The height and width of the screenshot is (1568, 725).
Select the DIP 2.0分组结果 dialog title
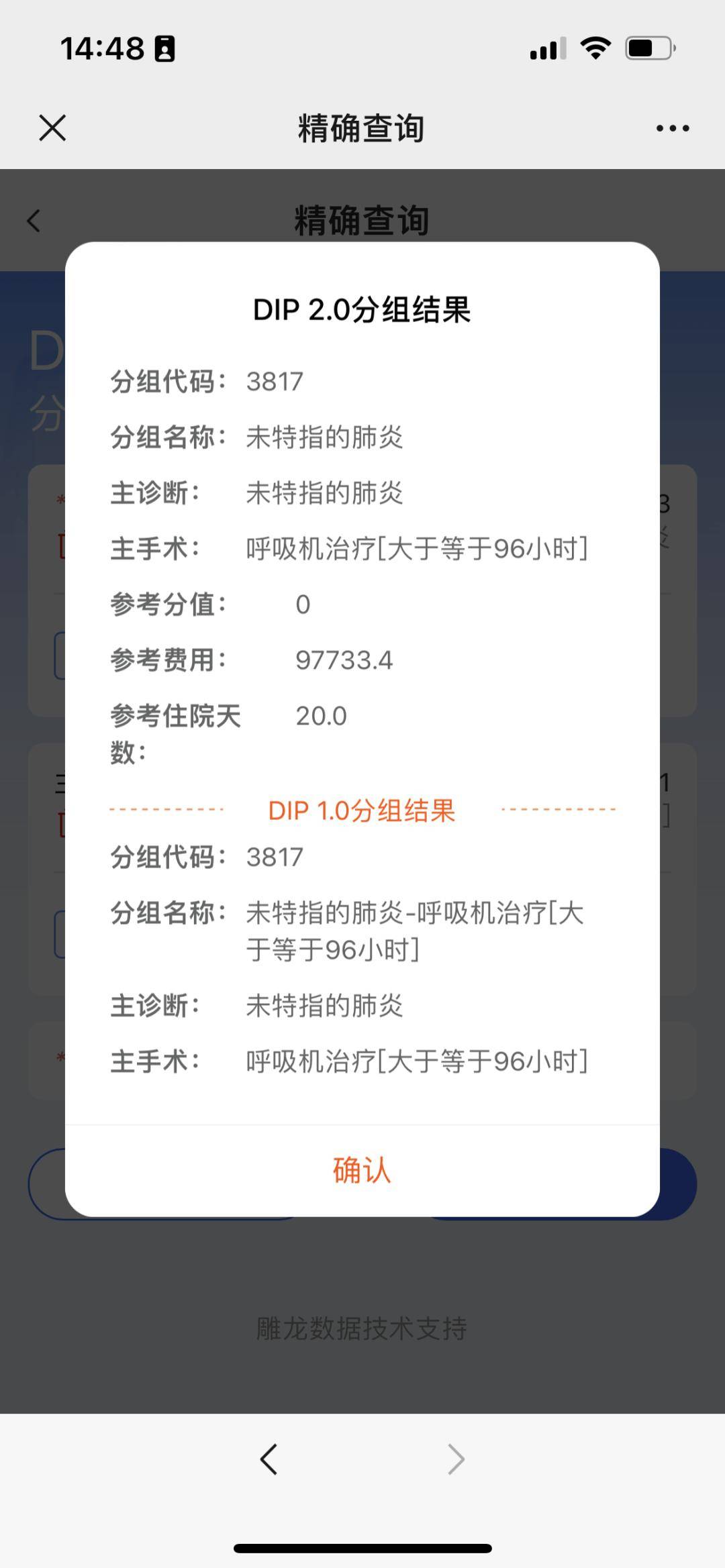(362, 309)
